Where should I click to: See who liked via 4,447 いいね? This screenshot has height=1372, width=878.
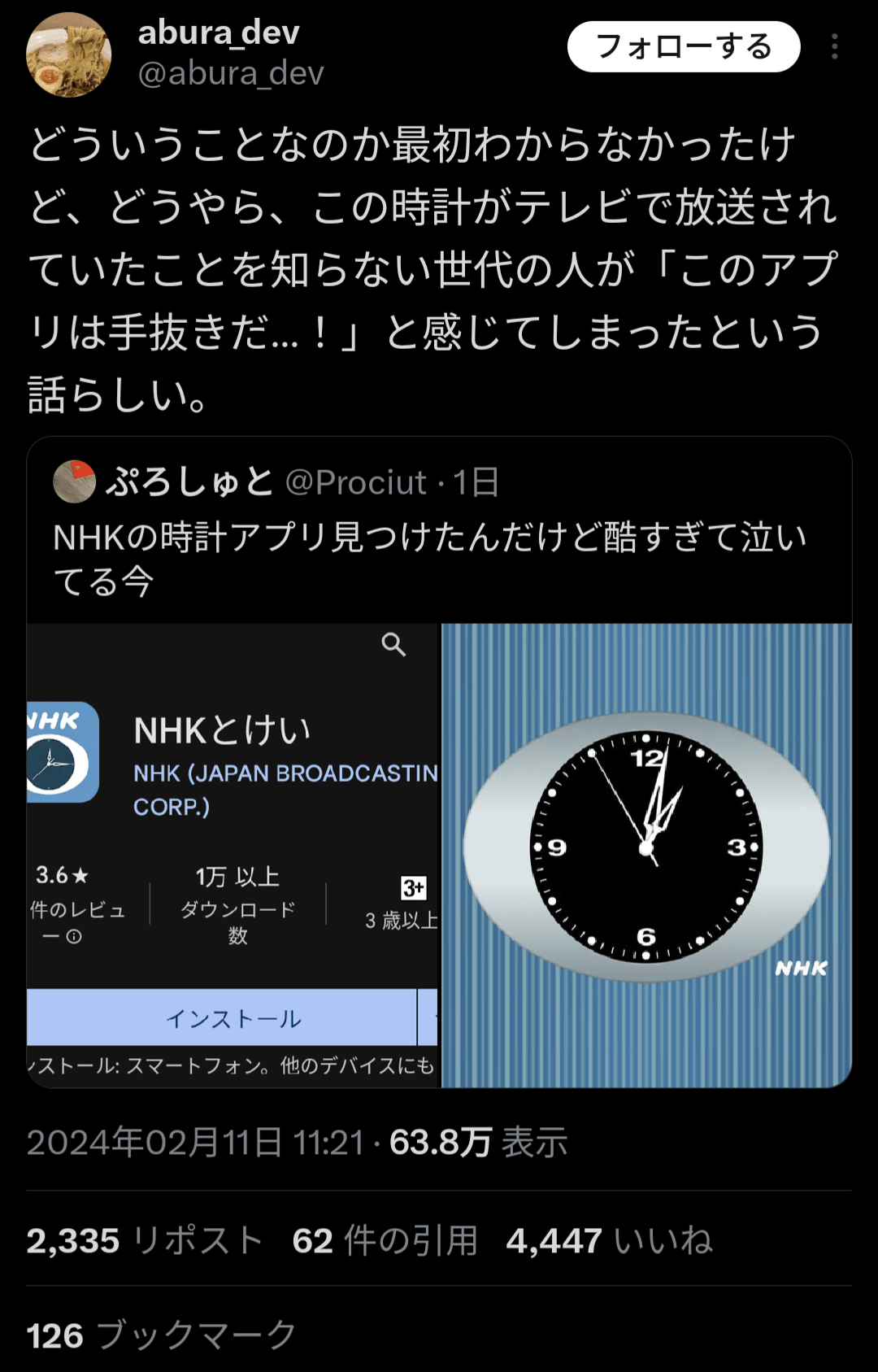(x=609, y=1241)
